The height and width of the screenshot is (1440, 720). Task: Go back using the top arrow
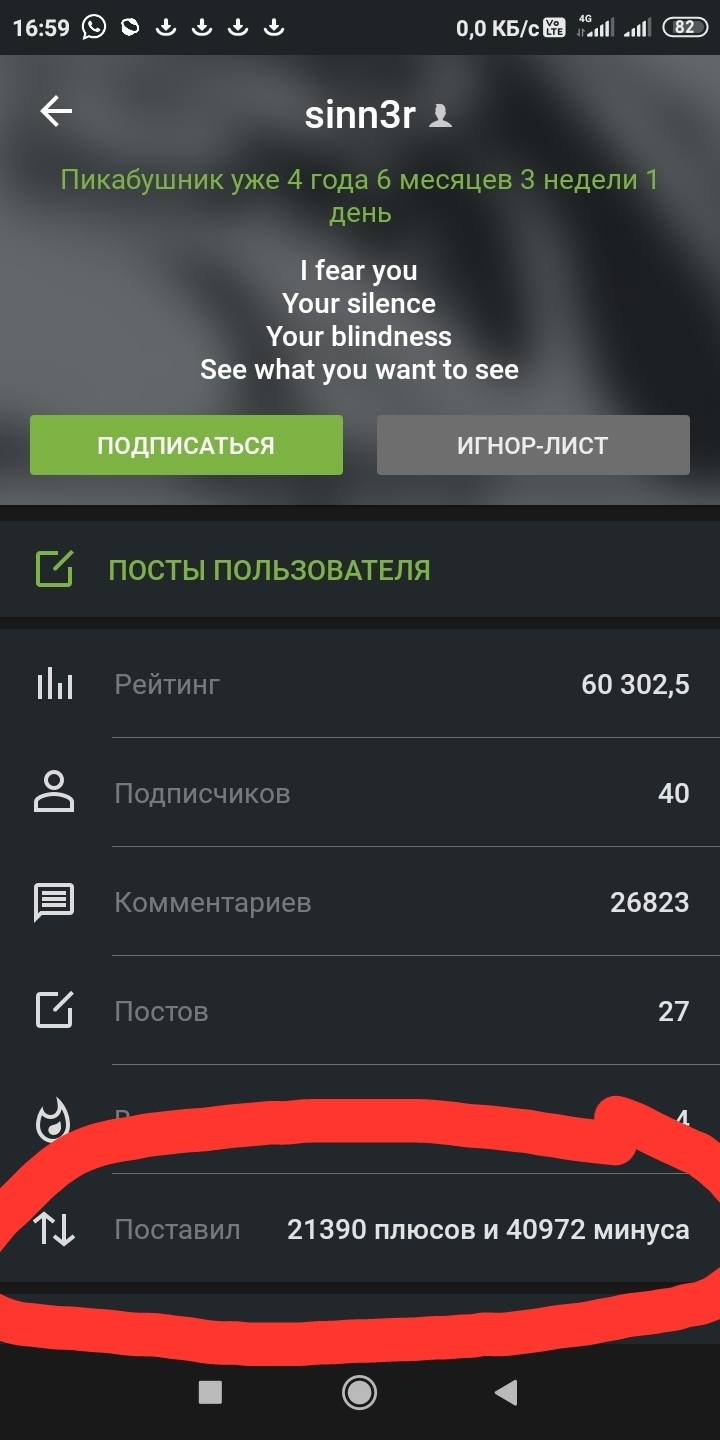(x=56, y=112)
